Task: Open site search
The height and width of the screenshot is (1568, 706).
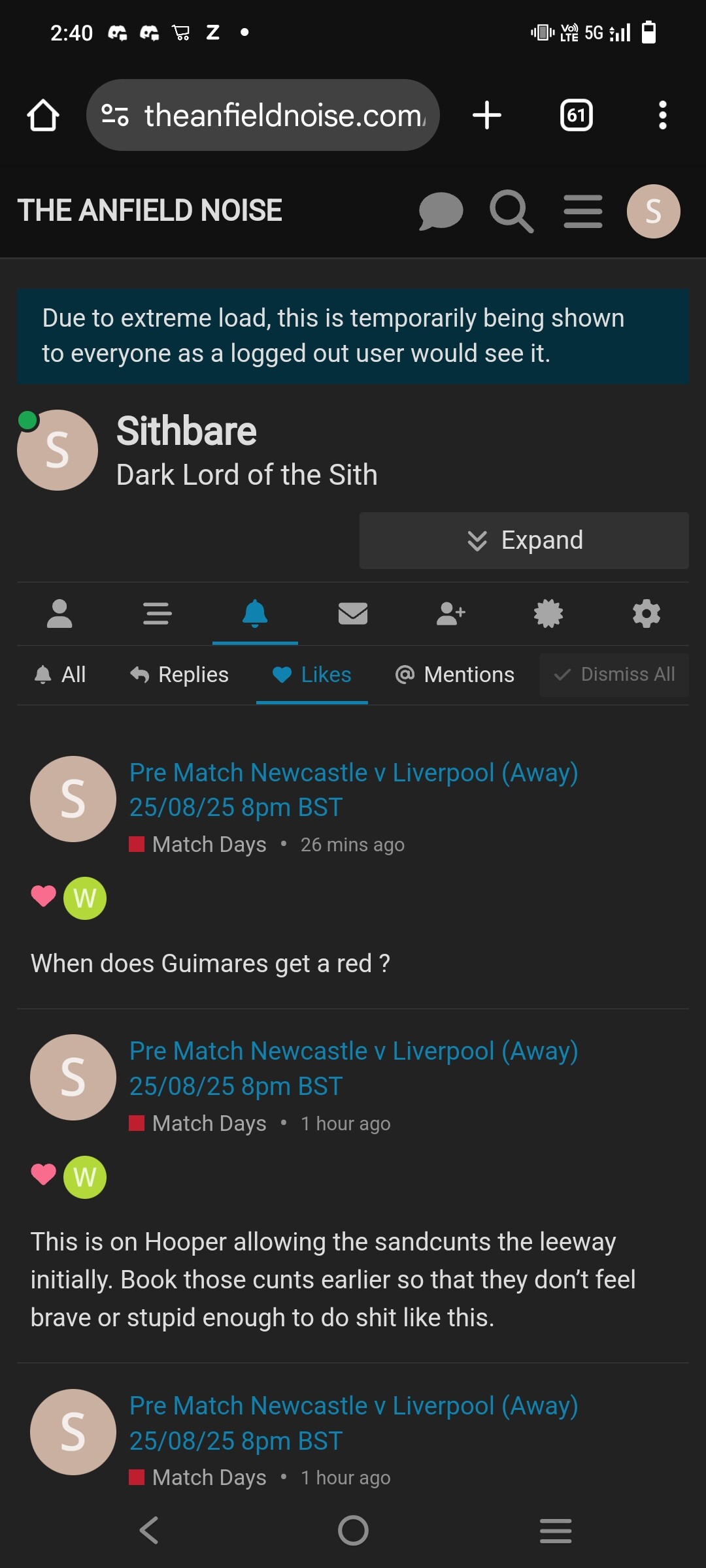Action: pos(511,211)
